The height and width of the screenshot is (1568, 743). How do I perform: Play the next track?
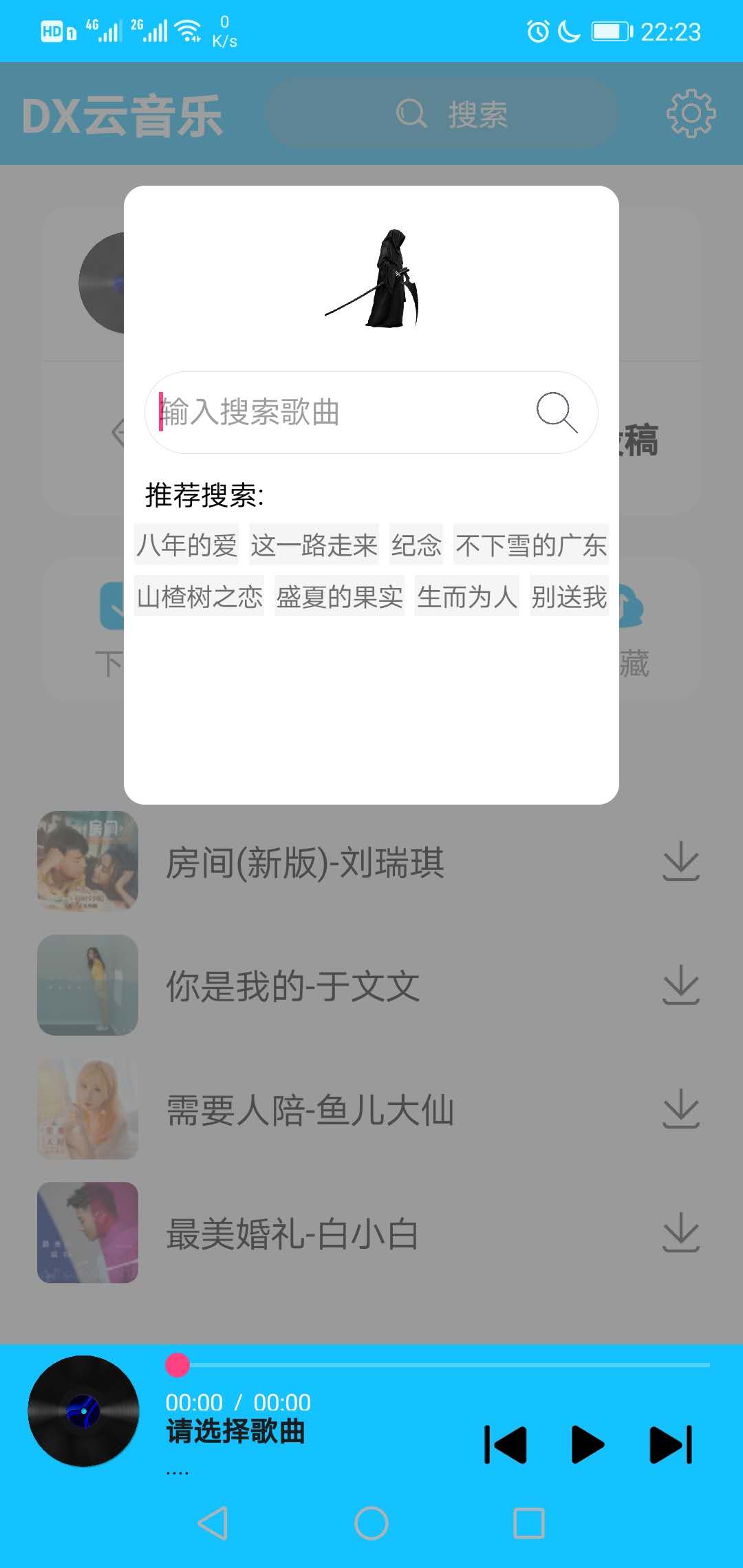click(x=671, y=1445)
